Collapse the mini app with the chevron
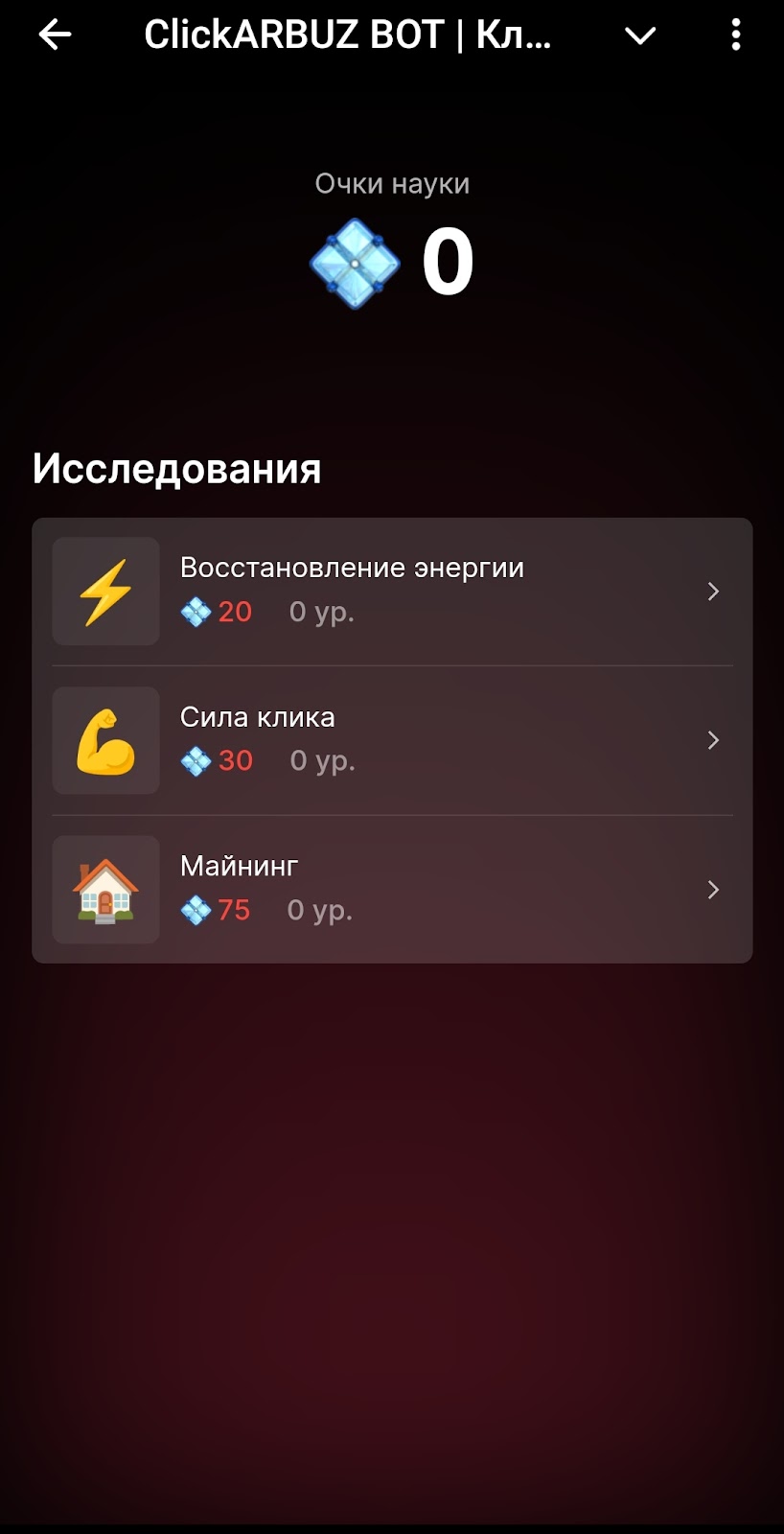The width and height of the screenshot is (784, 1534). click(639, 35)
